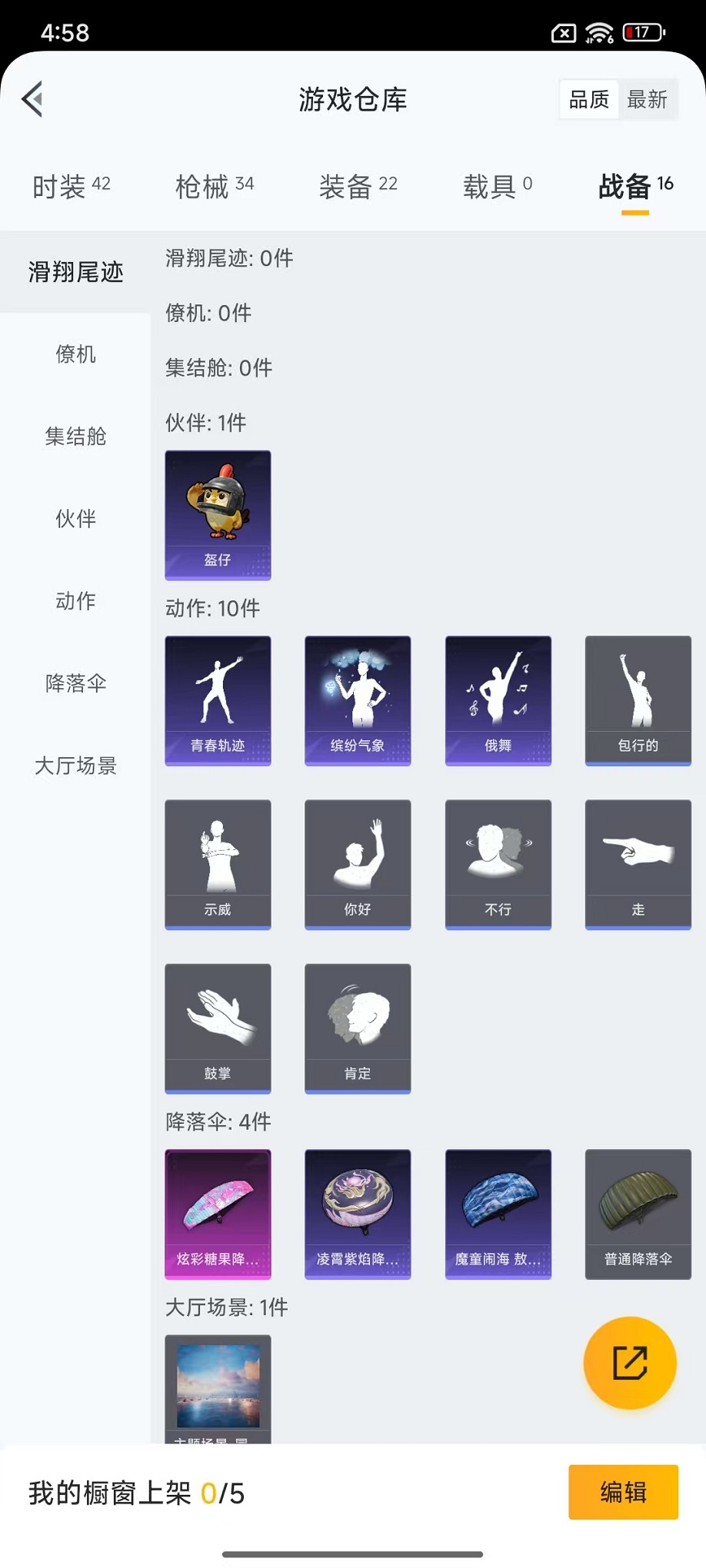
Task: Tap the 编辑 button
Action: [x=623, y=1492]
